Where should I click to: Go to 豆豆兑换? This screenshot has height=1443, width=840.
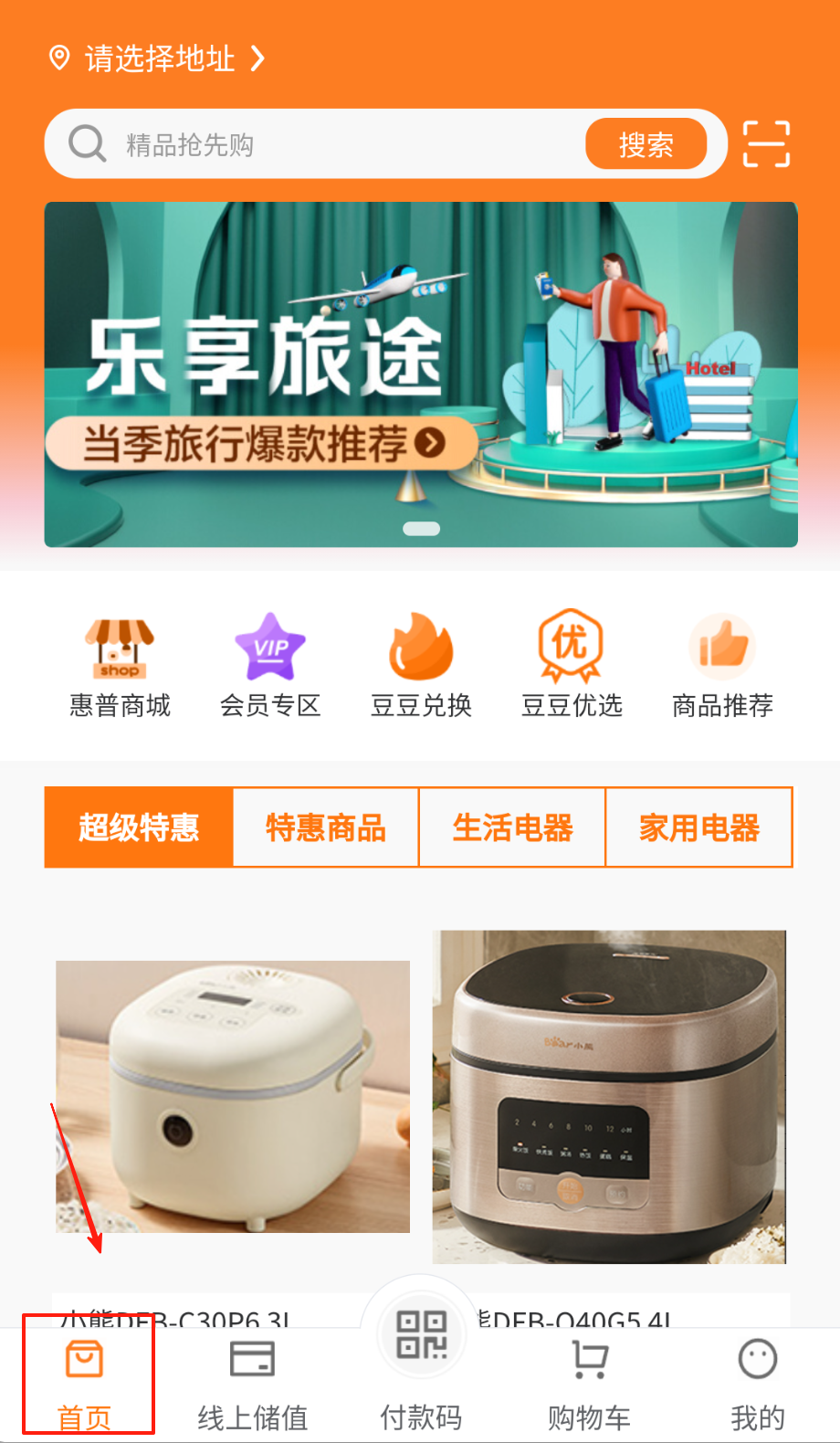point(421,666)
